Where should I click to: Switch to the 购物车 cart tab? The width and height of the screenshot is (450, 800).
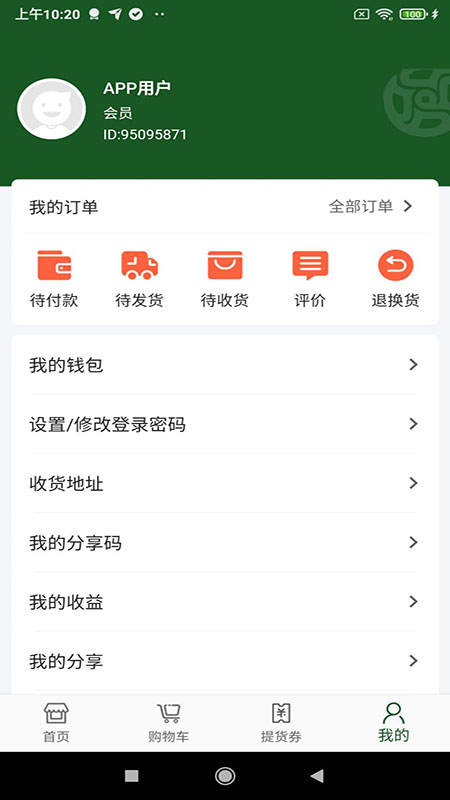pos(168,722)
